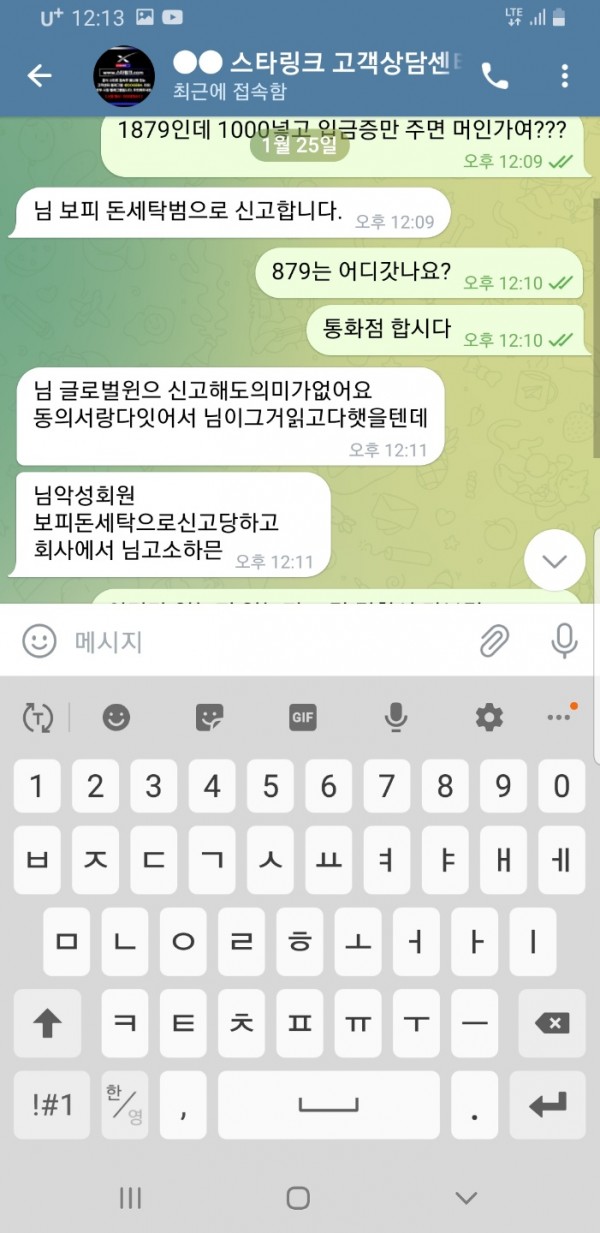Screen dimensions: 600x1233
Task: Switch keyboard language with 한/영 key
Action: pos(124,1104)
